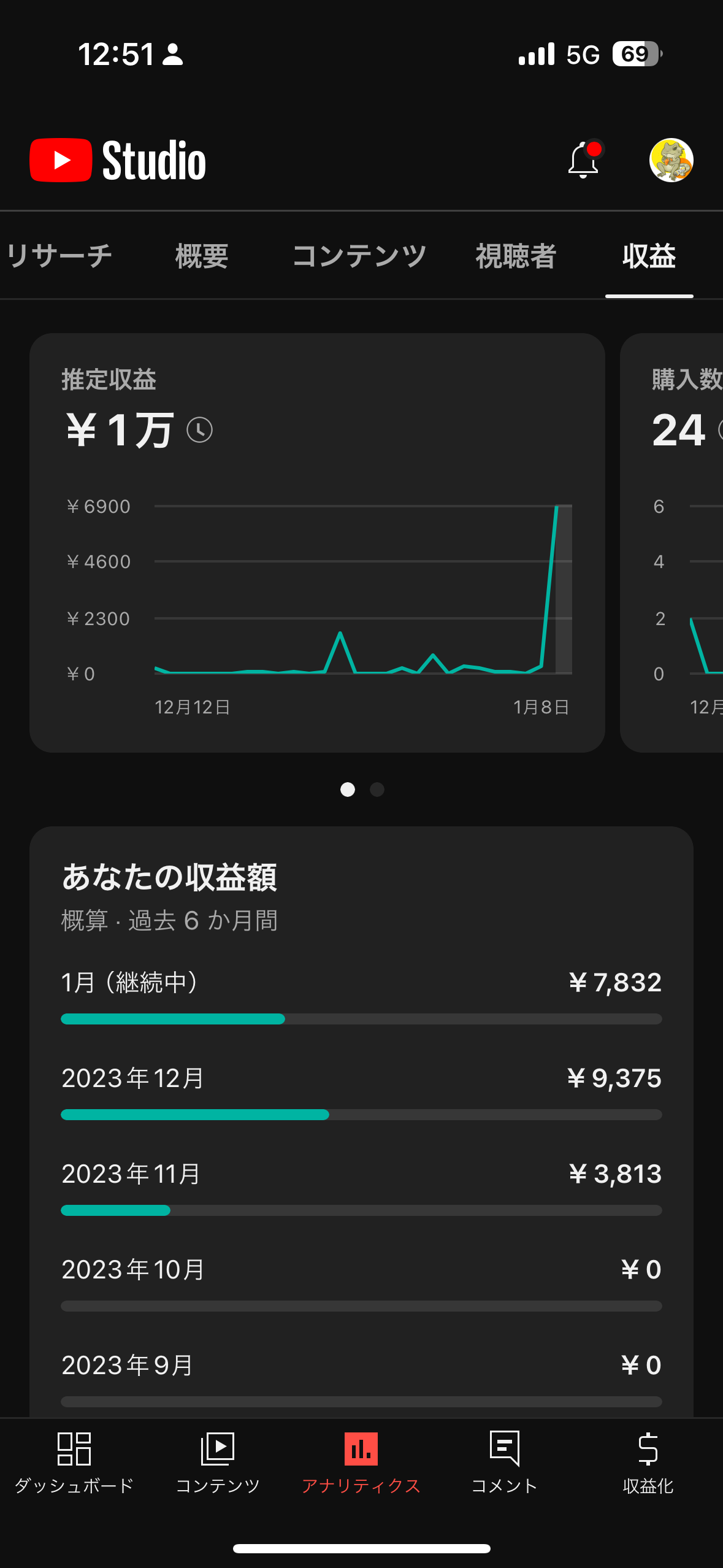Open your channel profile avatar

(x=671, y=160)
